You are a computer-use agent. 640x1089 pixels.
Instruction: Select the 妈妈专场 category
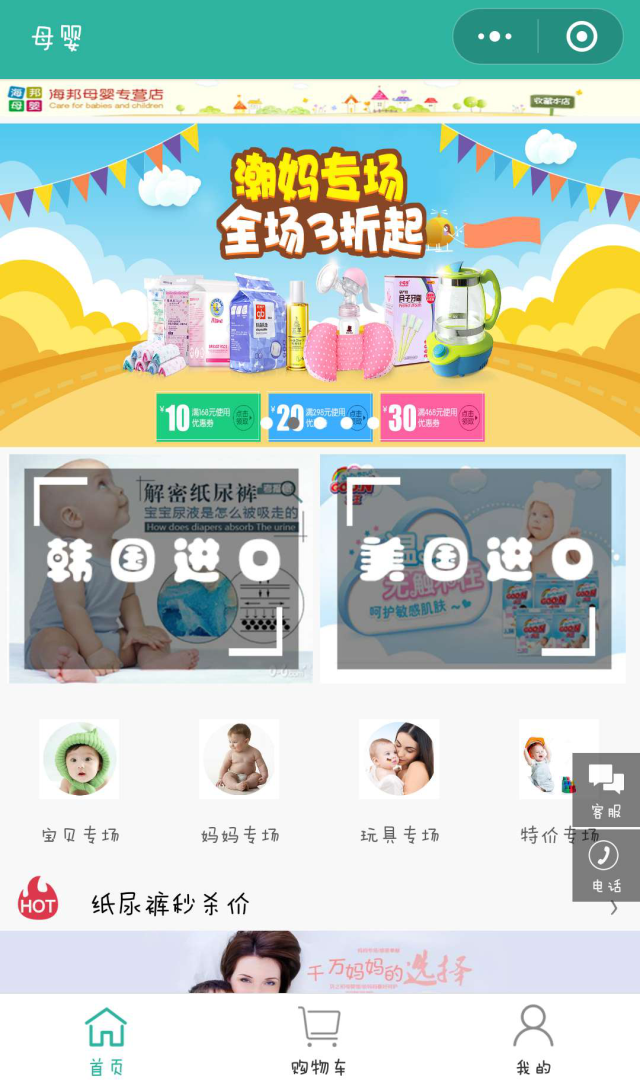coord(239,781)
